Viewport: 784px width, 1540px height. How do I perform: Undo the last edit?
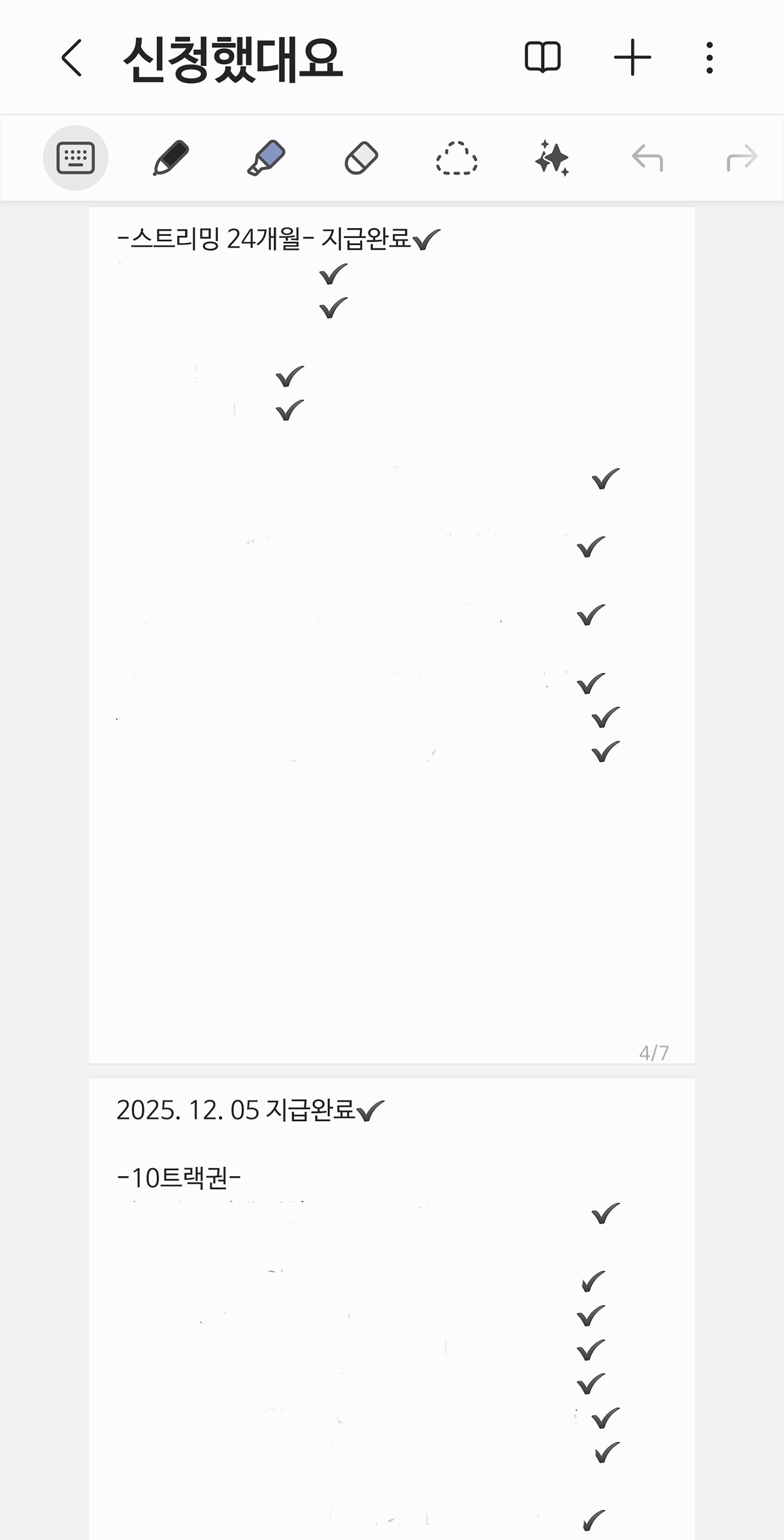tap(647, 157)
